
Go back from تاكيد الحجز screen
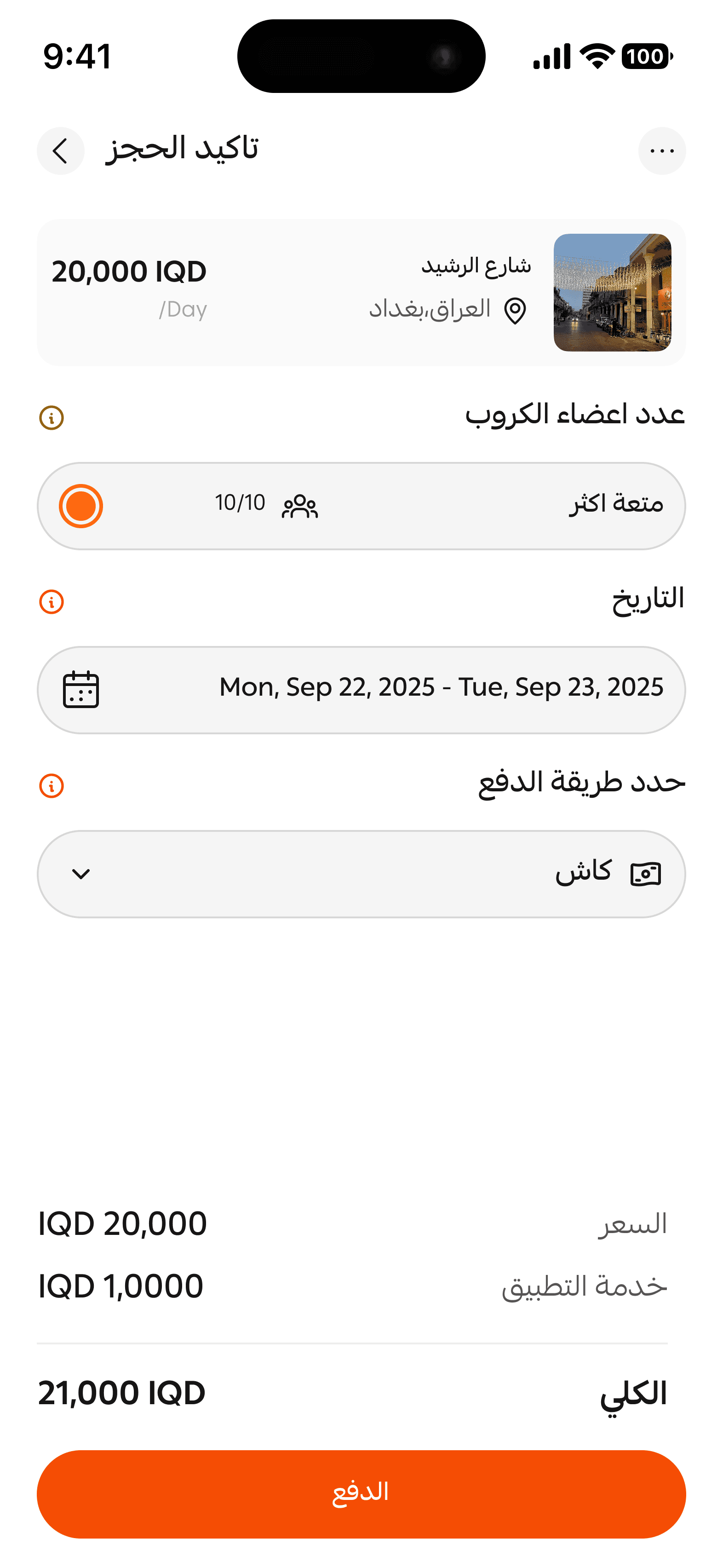(60, 151)
